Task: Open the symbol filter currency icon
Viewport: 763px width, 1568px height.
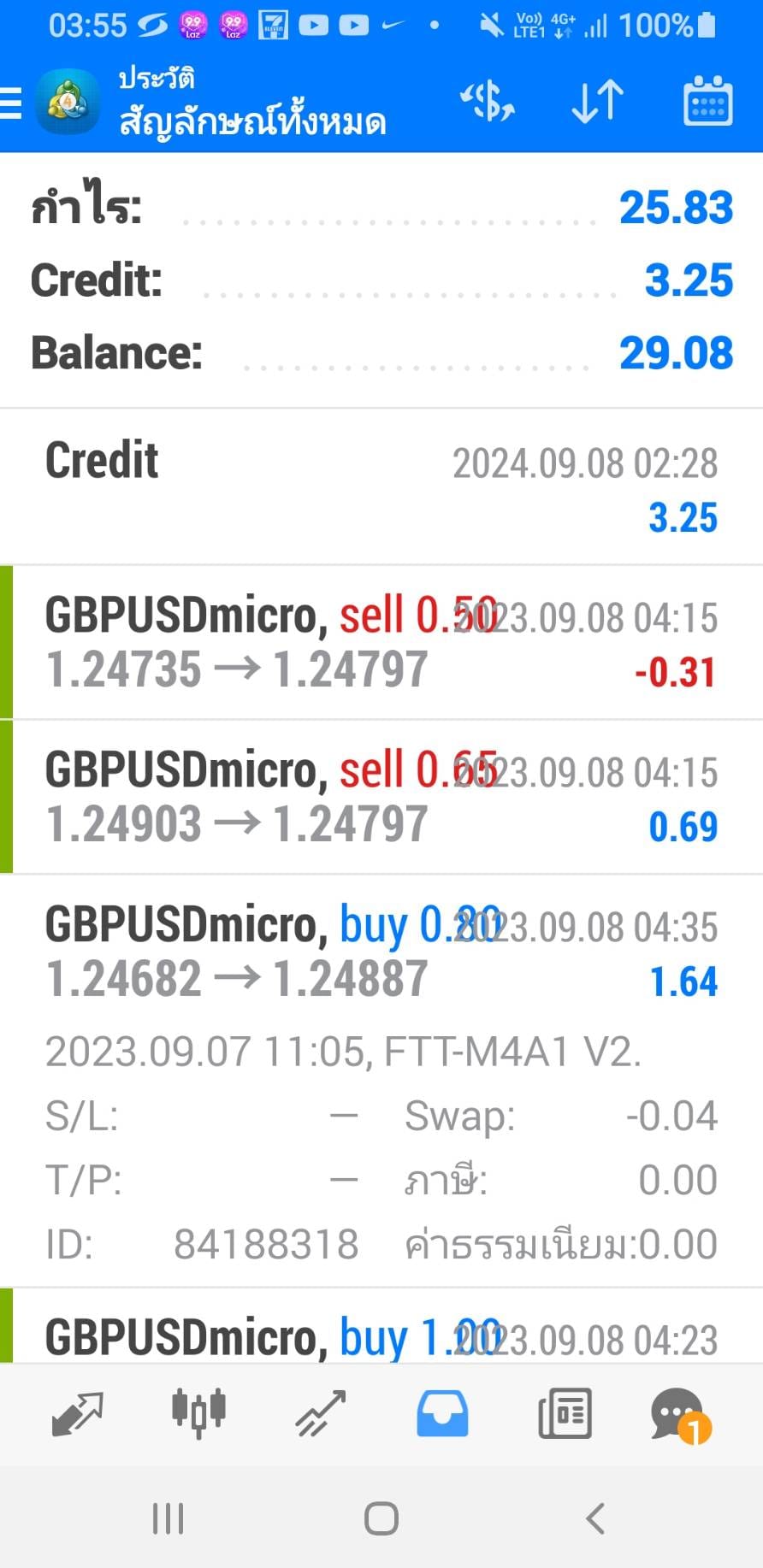Action: (x=488, y=103)
